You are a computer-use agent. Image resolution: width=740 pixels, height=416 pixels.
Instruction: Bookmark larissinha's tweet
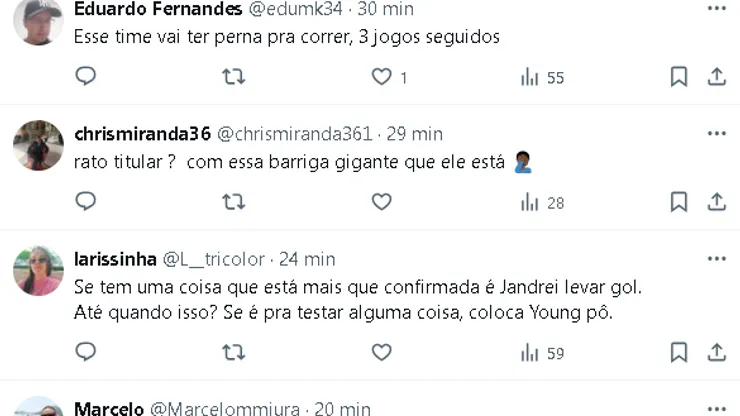pos(678,352)
